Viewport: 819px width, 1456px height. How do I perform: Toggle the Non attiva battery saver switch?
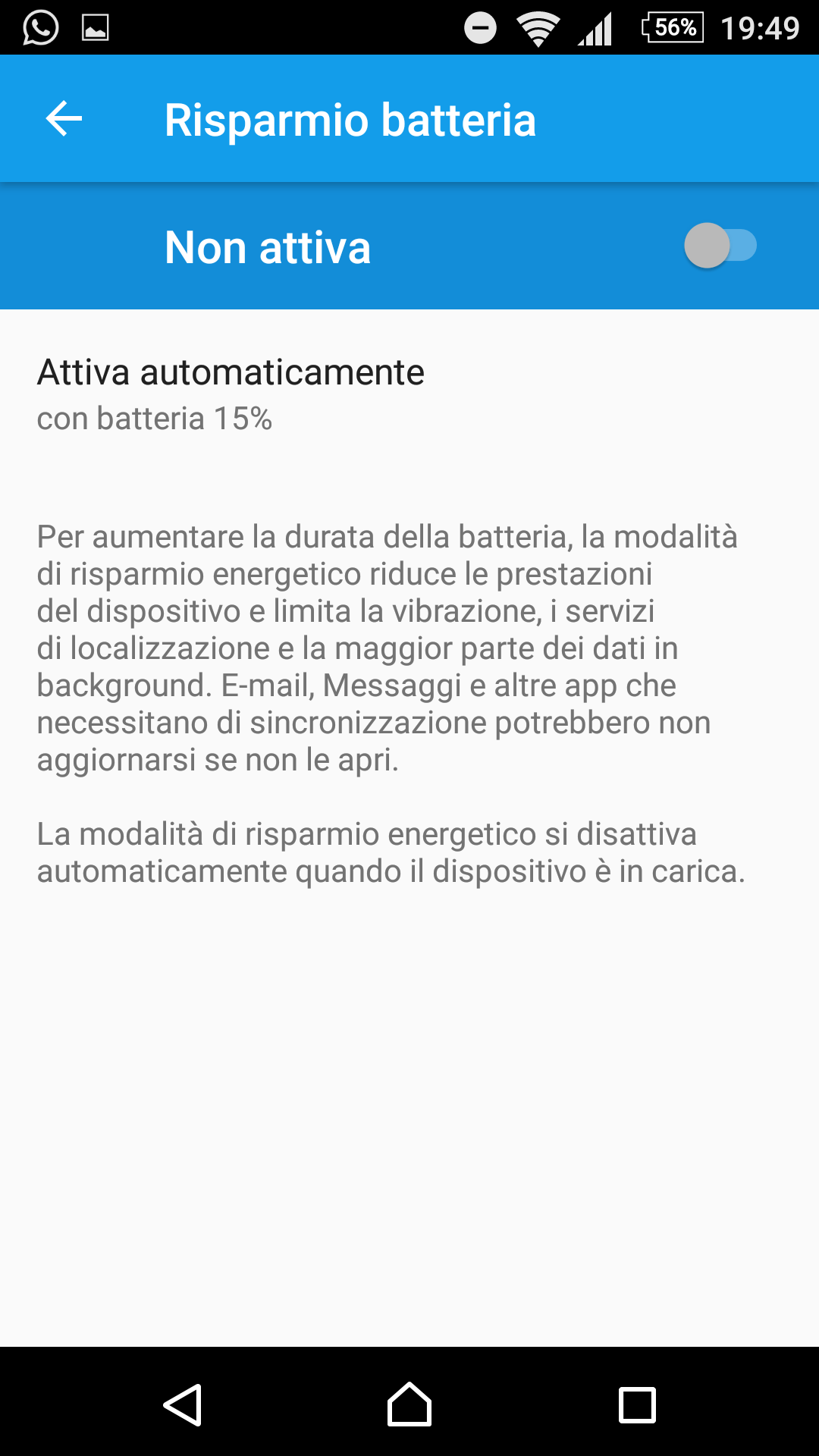[x=720, y=246]
